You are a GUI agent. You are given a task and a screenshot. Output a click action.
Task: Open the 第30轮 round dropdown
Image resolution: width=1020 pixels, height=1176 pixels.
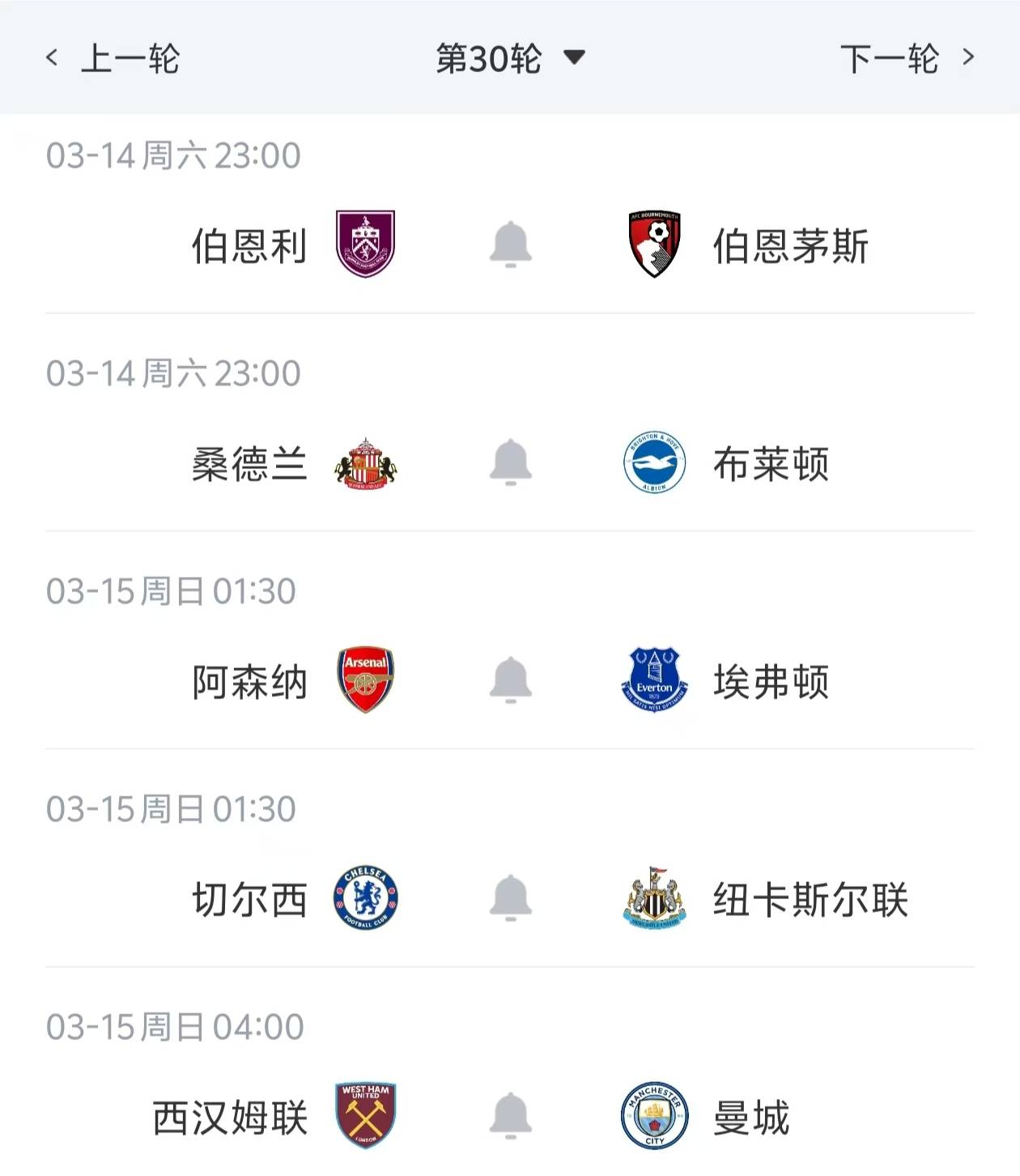(510, 58)
